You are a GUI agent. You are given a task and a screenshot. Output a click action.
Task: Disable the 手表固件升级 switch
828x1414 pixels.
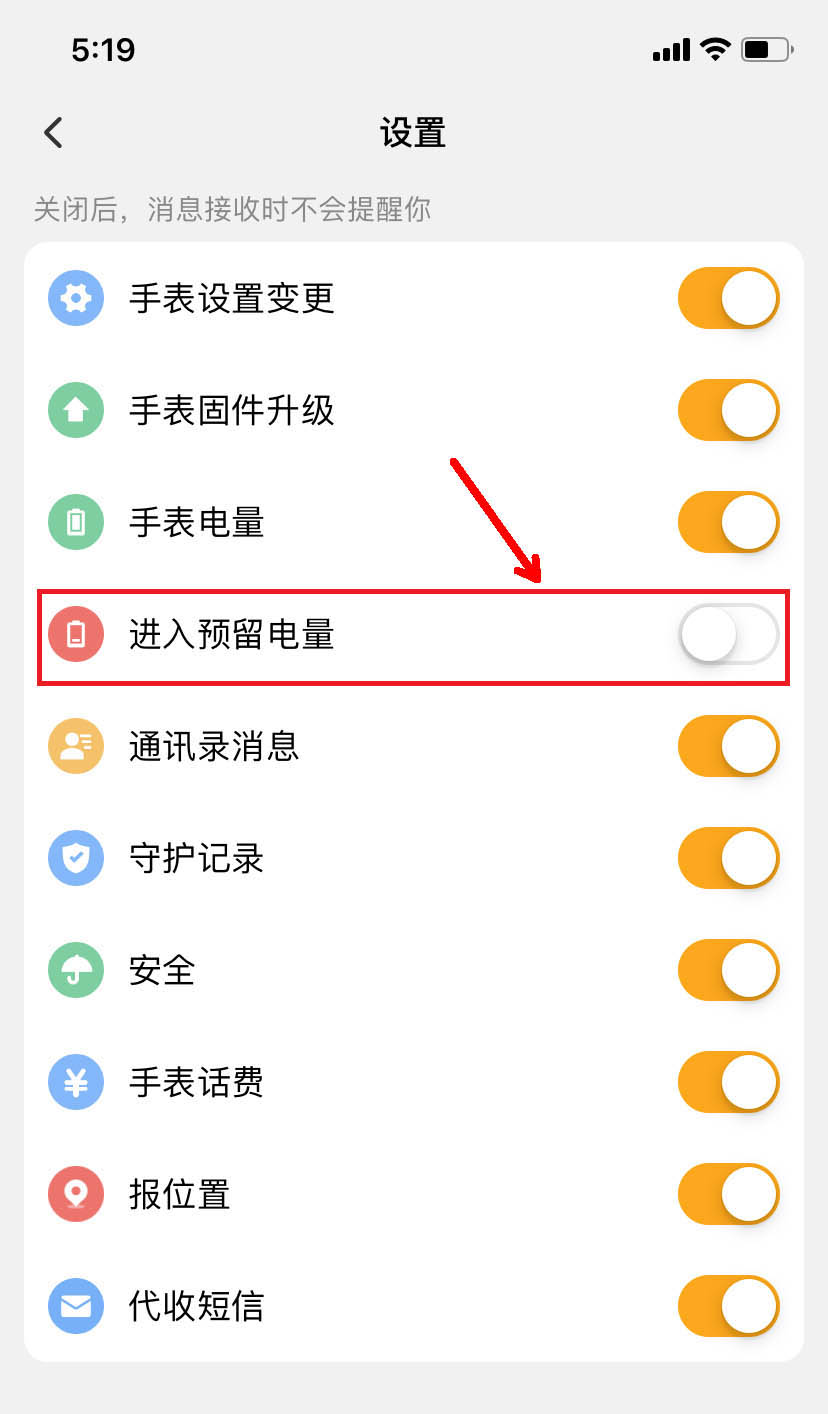(x=728, y=410)
